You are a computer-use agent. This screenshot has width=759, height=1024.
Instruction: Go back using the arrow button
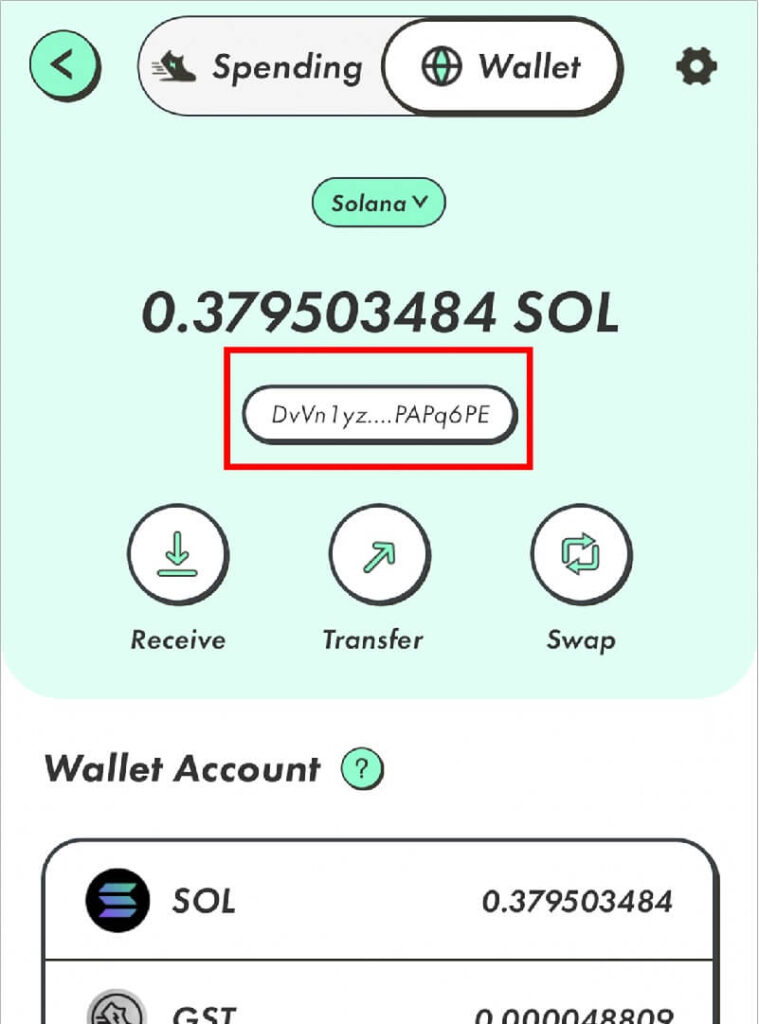[64, 66]
